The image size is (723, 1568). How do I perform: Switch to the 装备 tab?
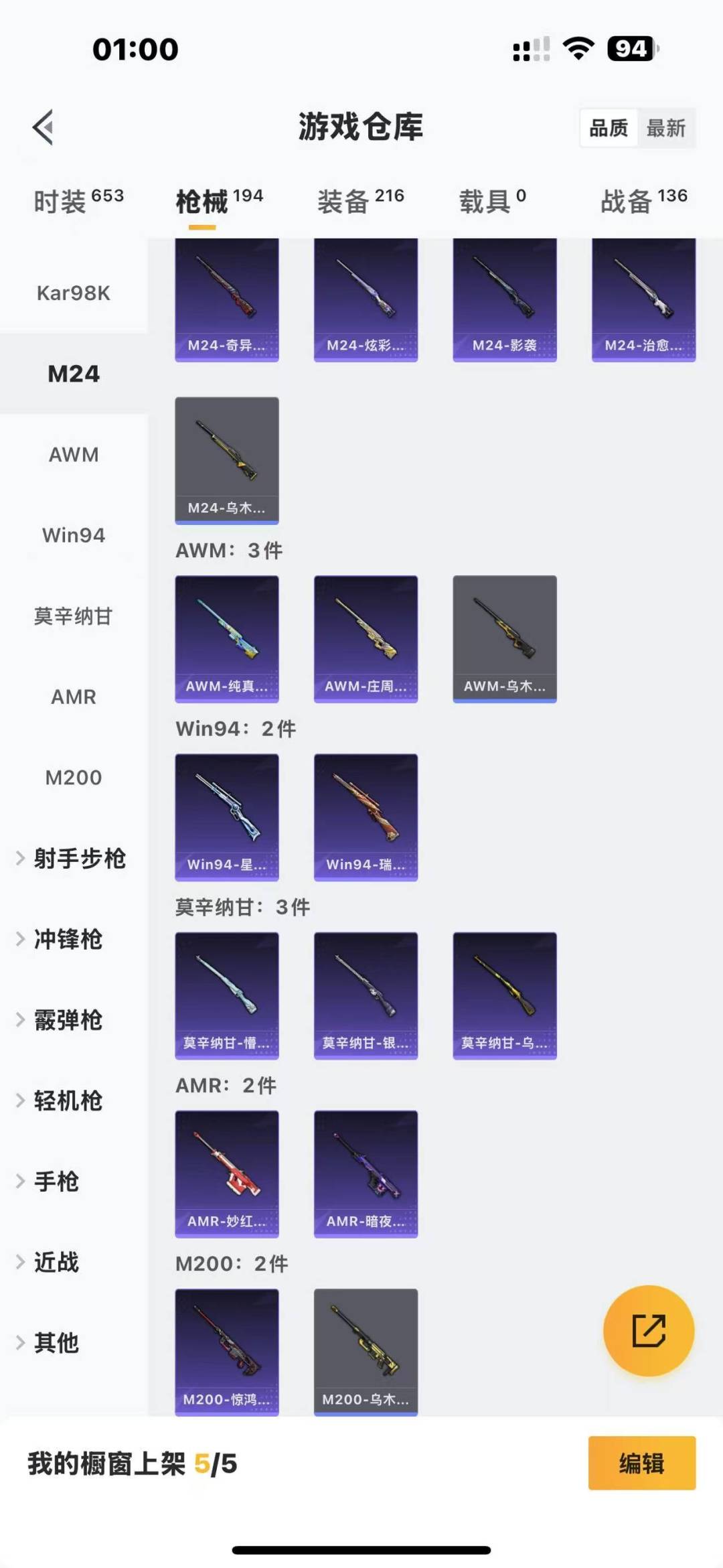[360, 200]
